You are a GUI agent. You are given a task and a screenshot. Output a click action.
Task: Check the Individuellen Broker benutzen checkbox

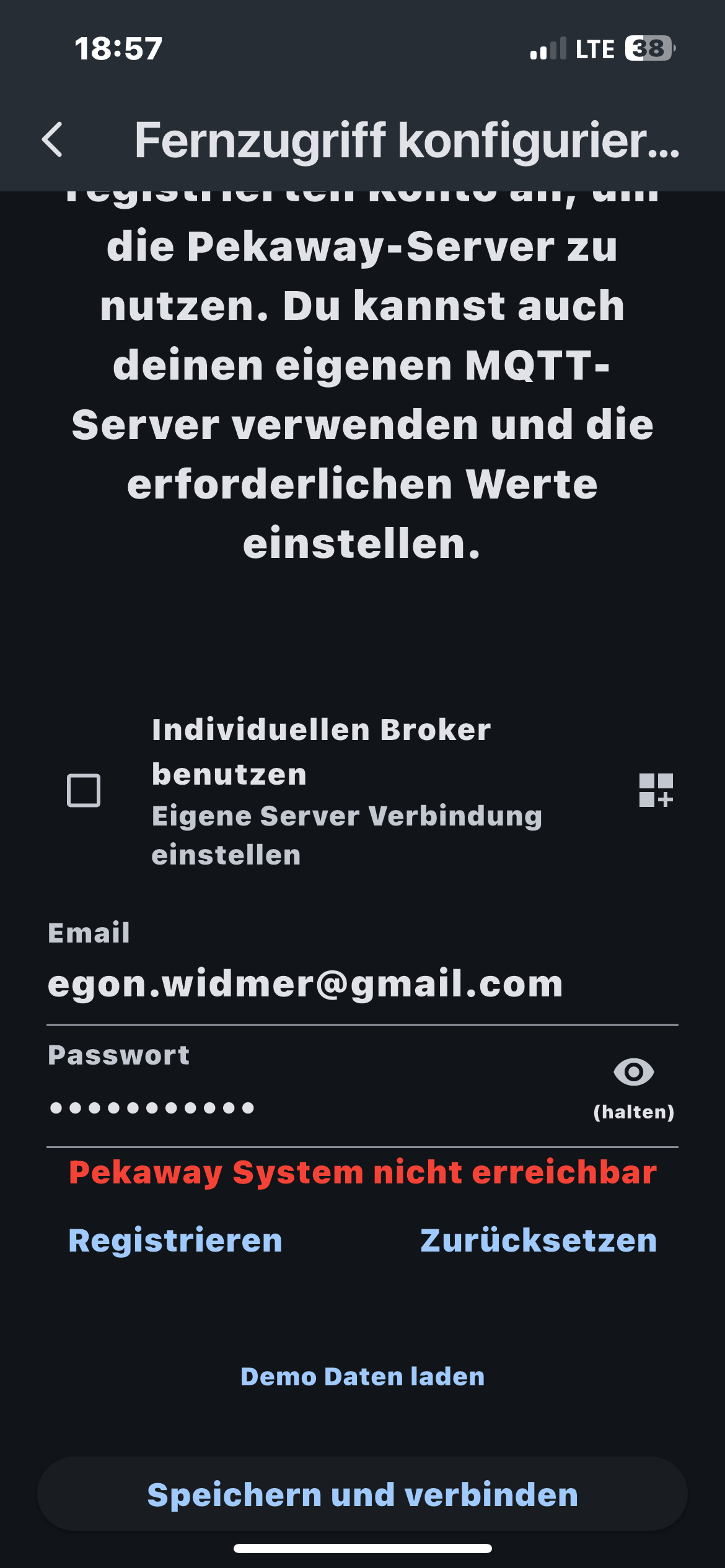coord(84,790)
